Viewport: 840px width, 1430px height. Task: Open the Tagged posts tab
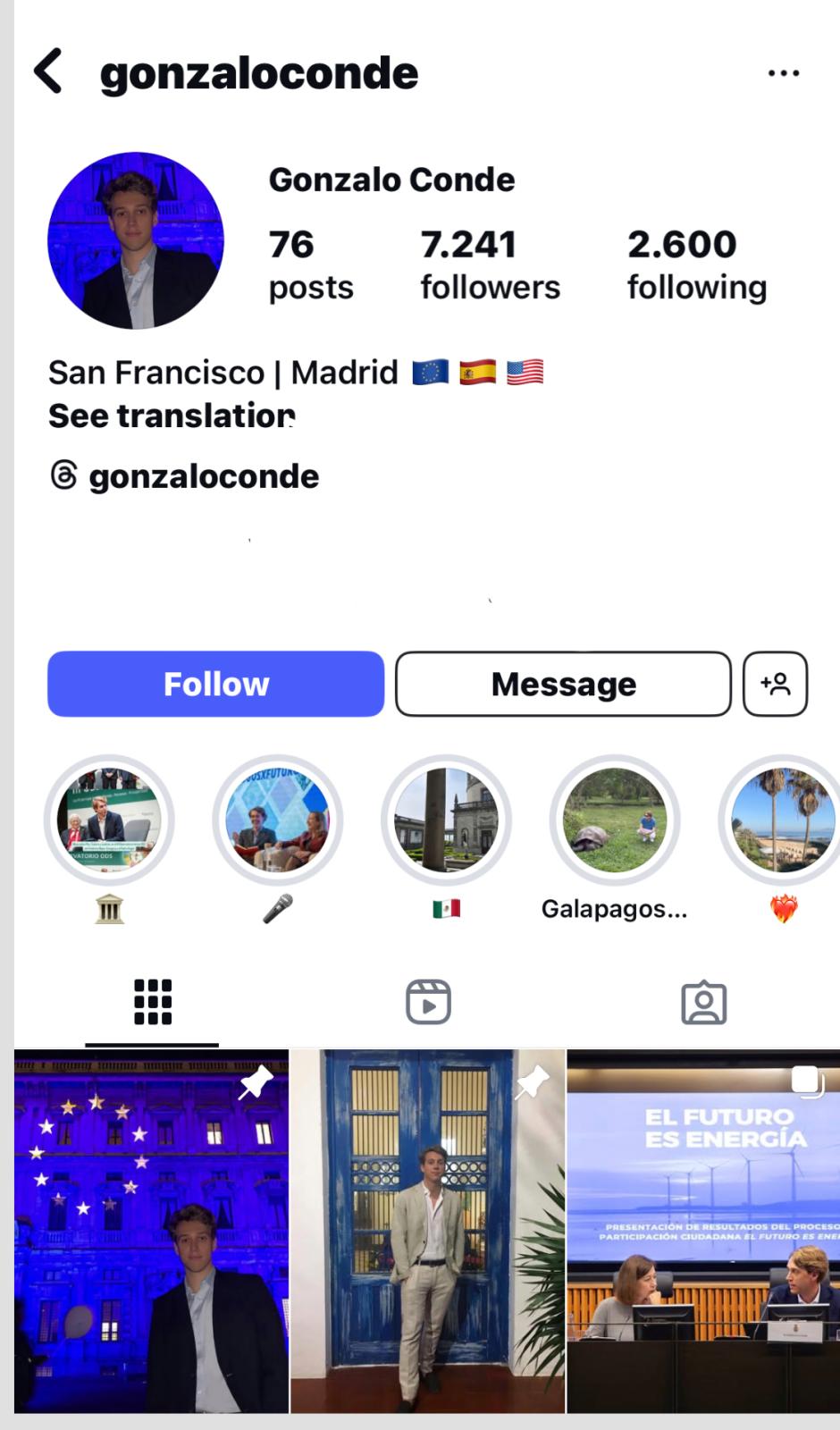(x=704, y=1004)
